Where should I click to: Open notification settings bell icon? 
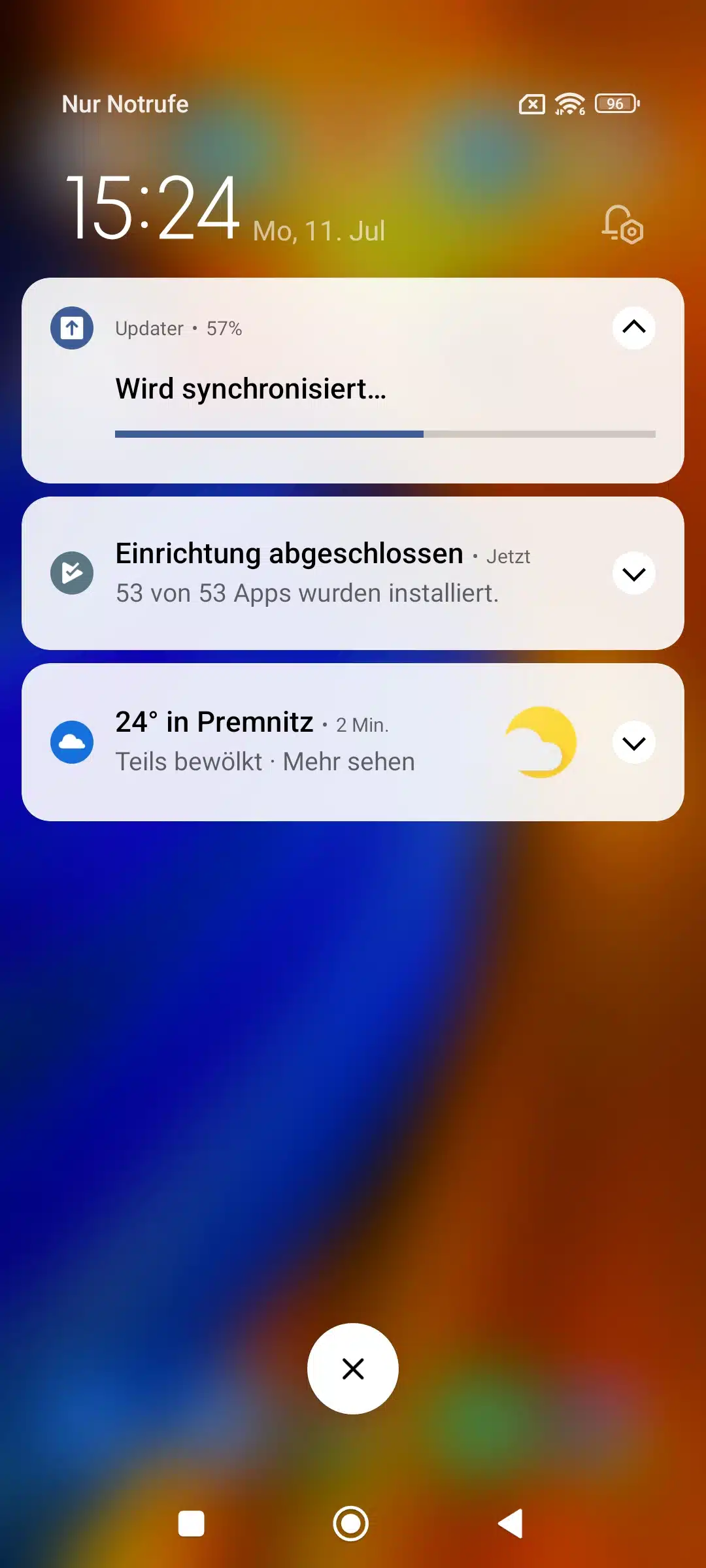pyautogui.click(x=622, y=225)
